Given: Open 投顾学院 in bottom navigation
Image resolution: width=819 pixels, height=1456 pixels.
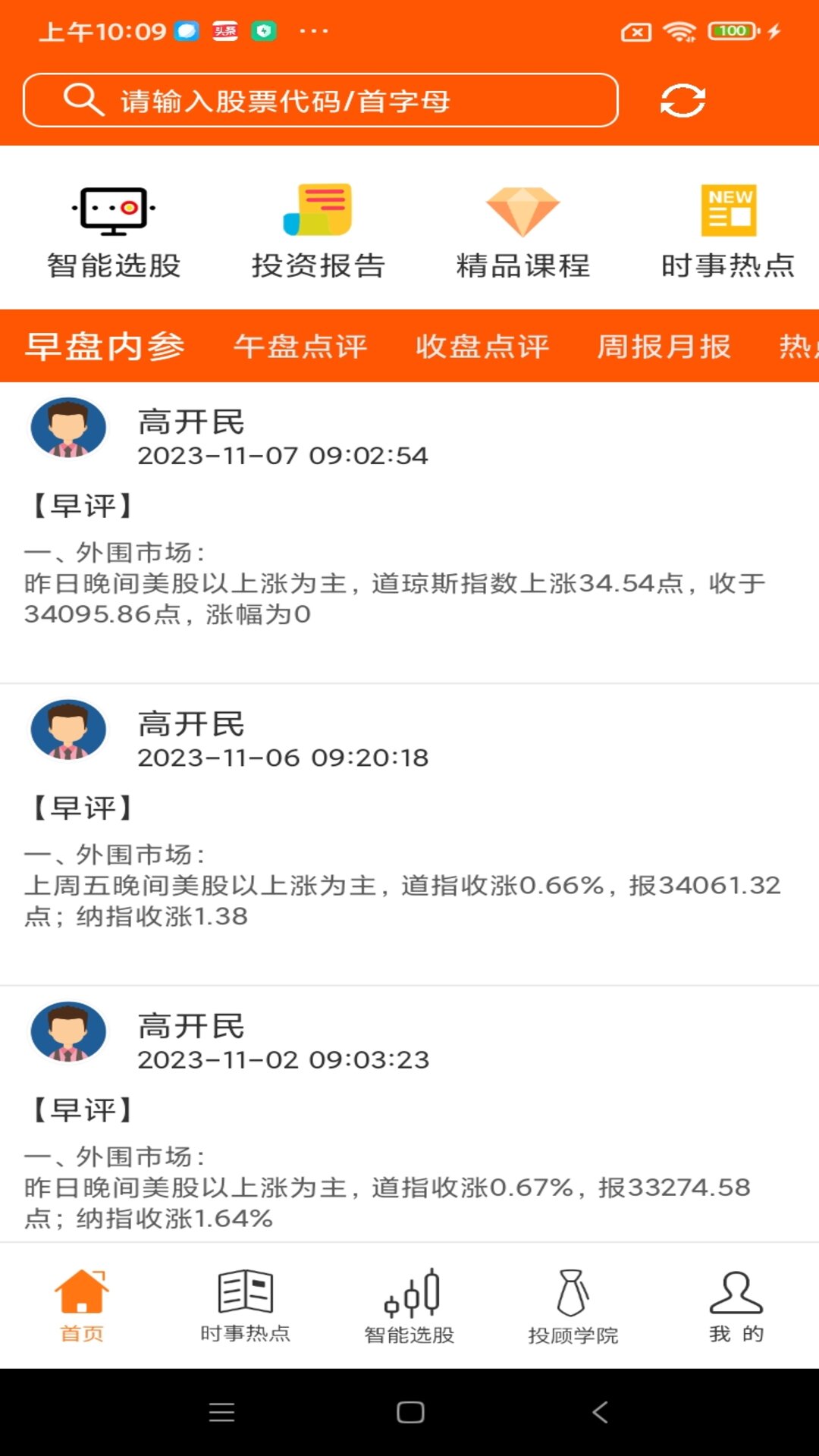Looking at the screenshot, I should [x=573, y=1306].
